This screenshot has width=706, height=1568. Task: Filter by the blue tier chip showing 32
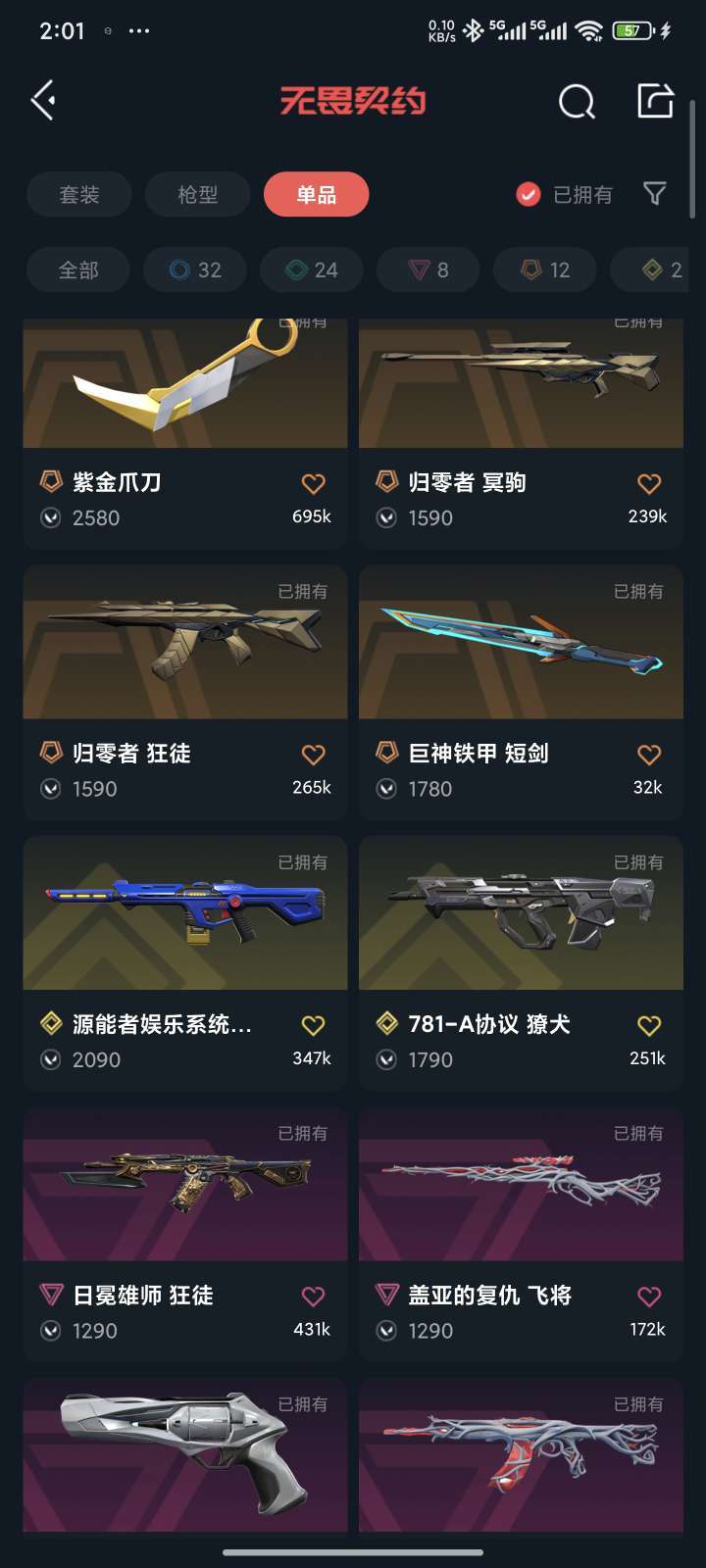(195, 269)
